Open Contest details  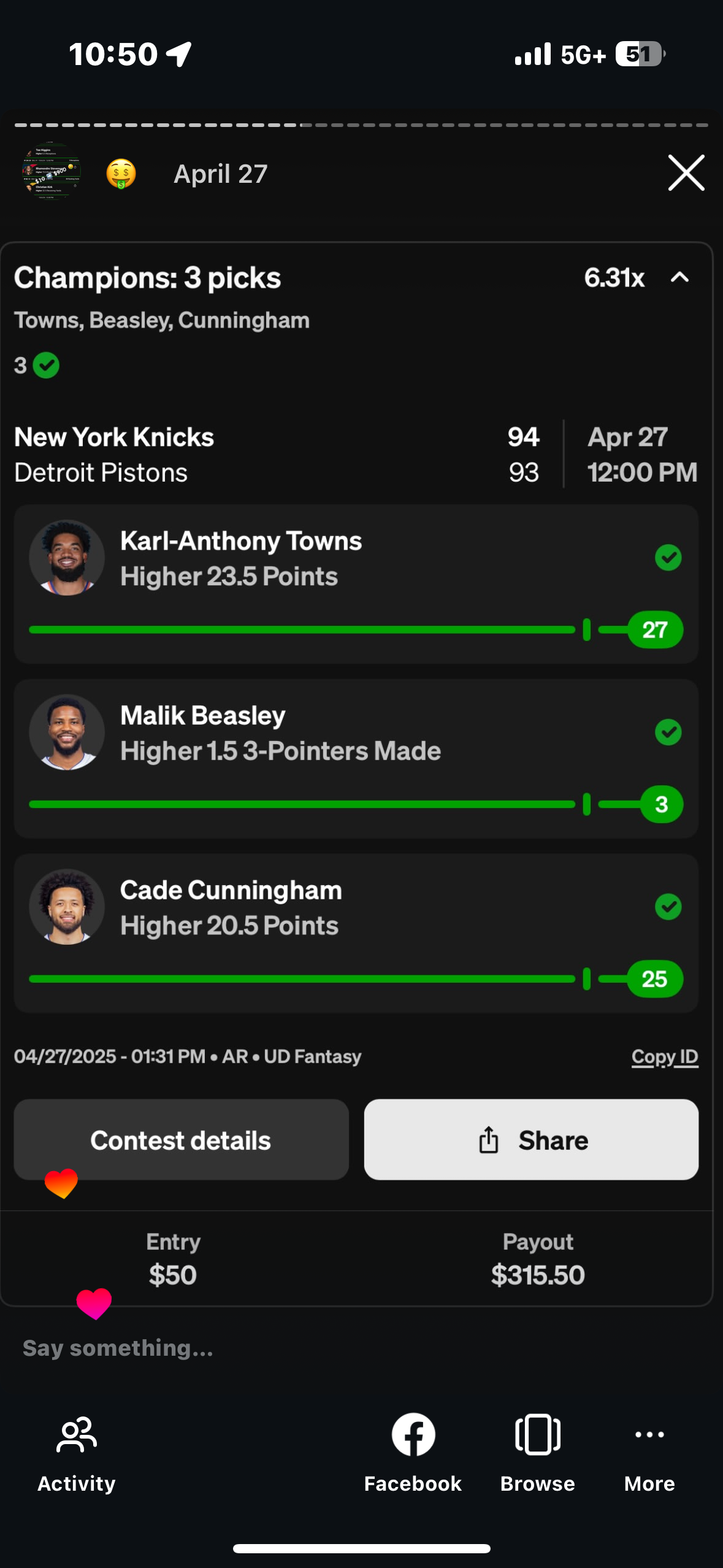[181, 1140]
